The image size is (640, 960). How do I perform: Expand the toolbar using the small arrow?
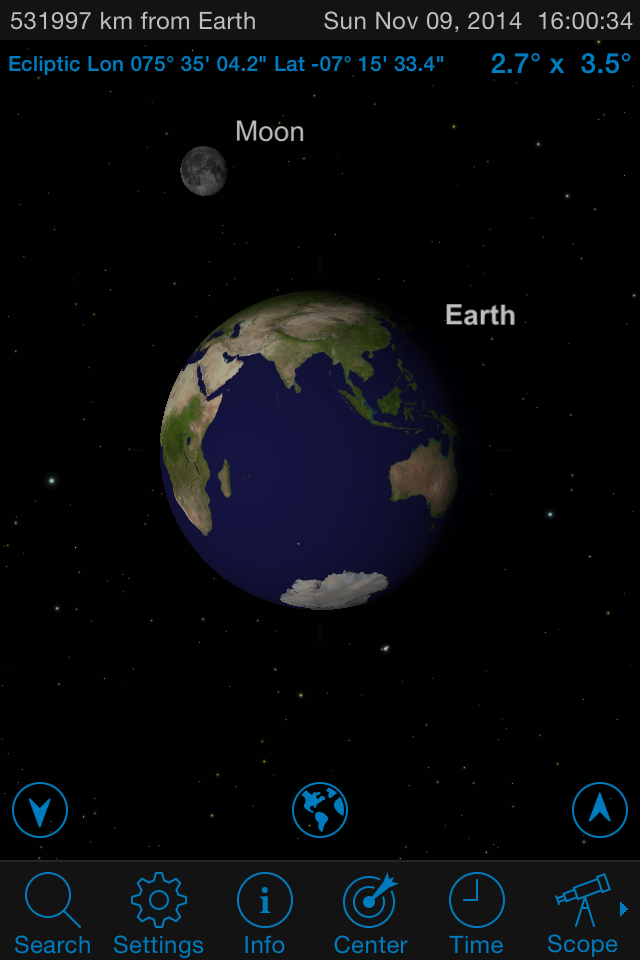coord(625,908)
